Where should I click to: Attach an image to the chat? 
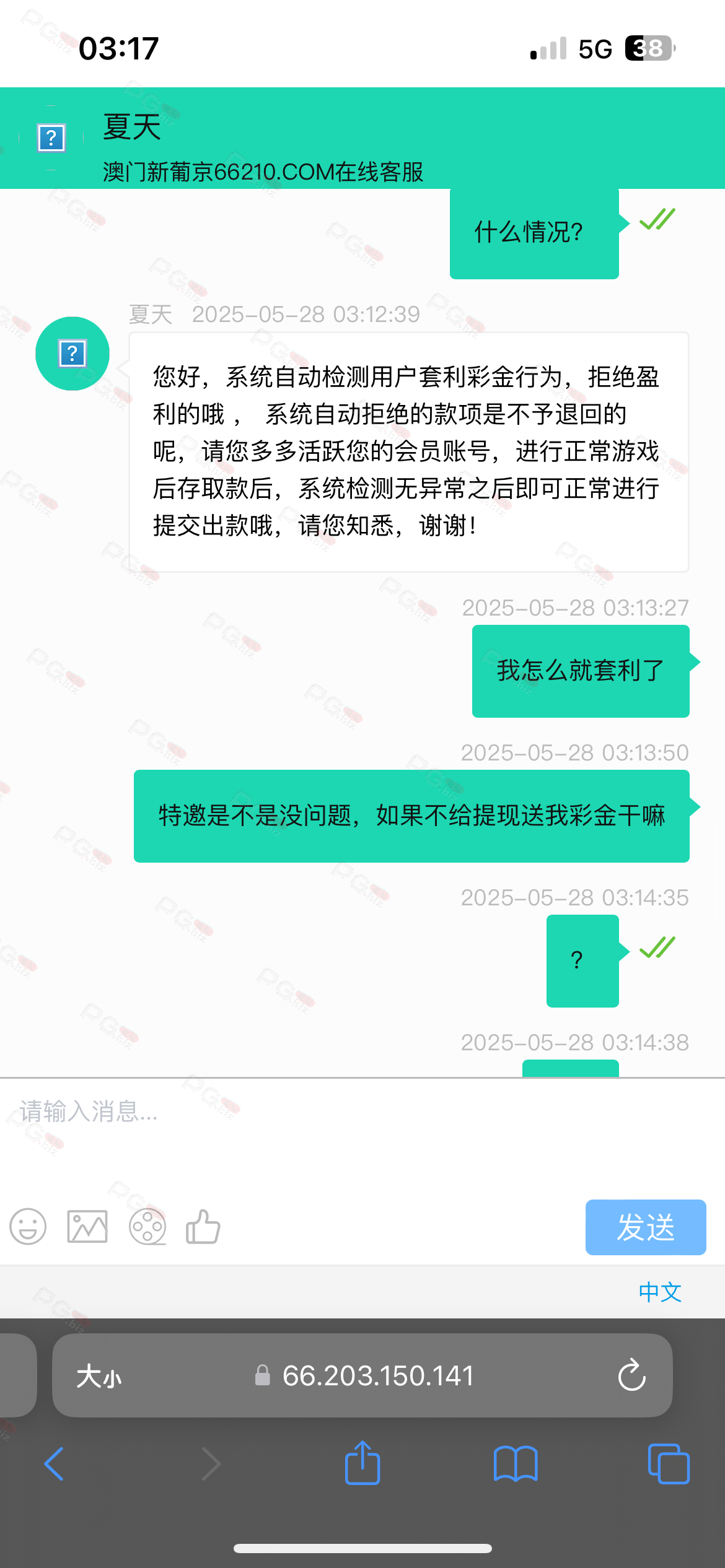pyautogui.click(x=87, y=1227)
